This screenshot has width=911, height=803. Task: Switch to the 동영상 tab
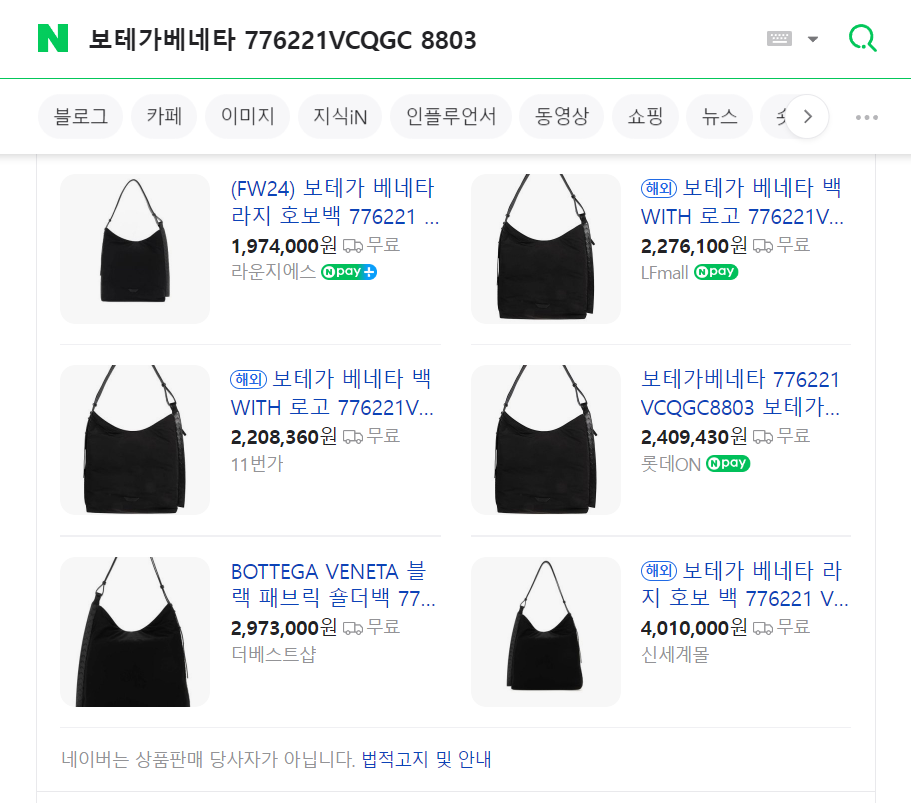[562, 117]
